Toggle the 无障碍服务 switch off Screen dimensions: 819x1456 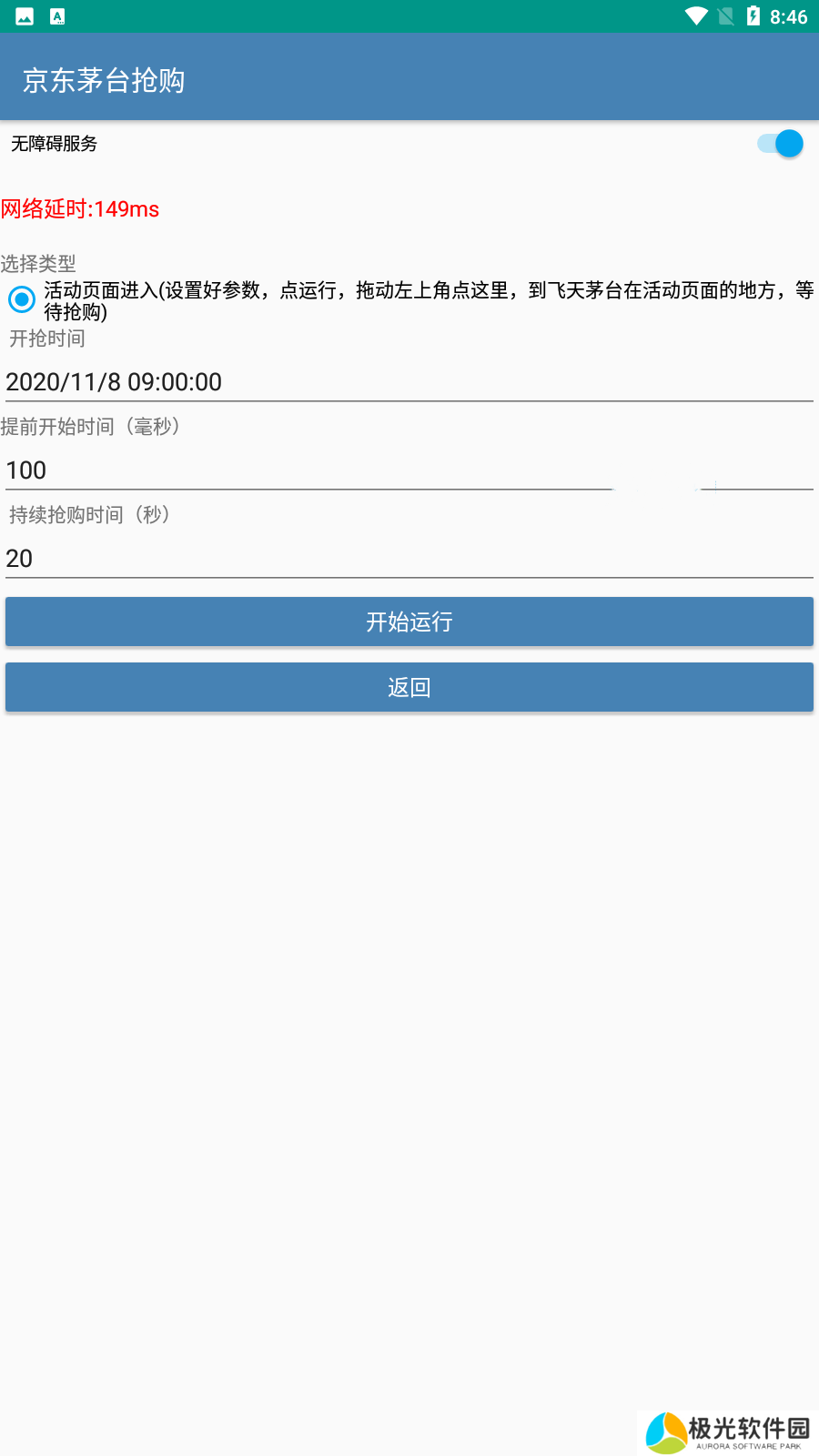point(780,144)
